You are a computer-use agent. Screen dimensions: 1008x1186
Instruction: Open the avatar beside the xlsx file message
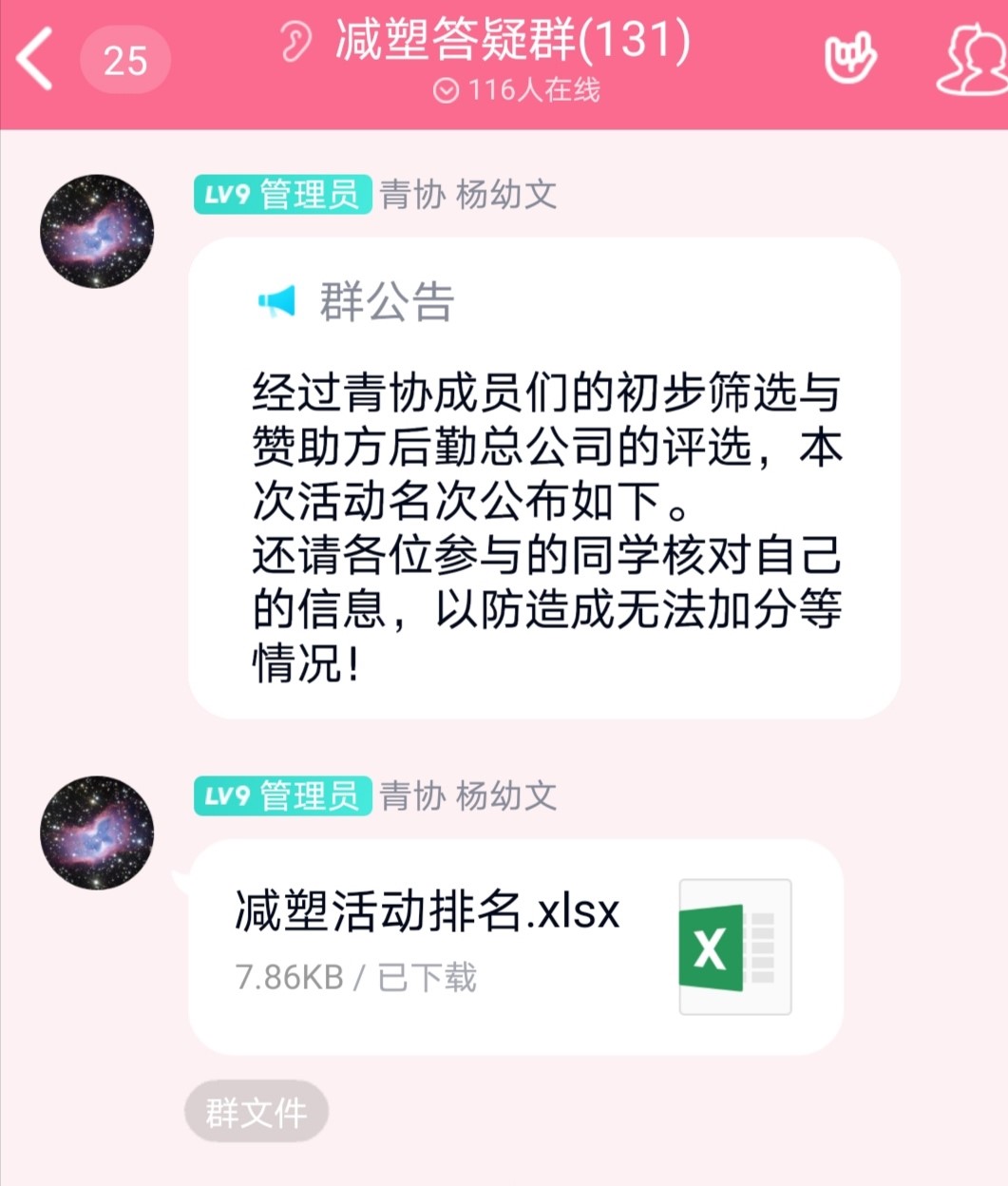pyautogui.click(x=97, y=832)
